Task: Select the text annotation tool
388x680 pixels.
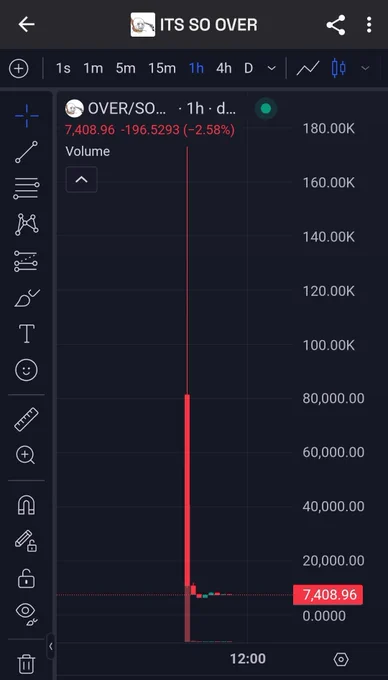Action: pyautogui.click(x=26, y=333)
